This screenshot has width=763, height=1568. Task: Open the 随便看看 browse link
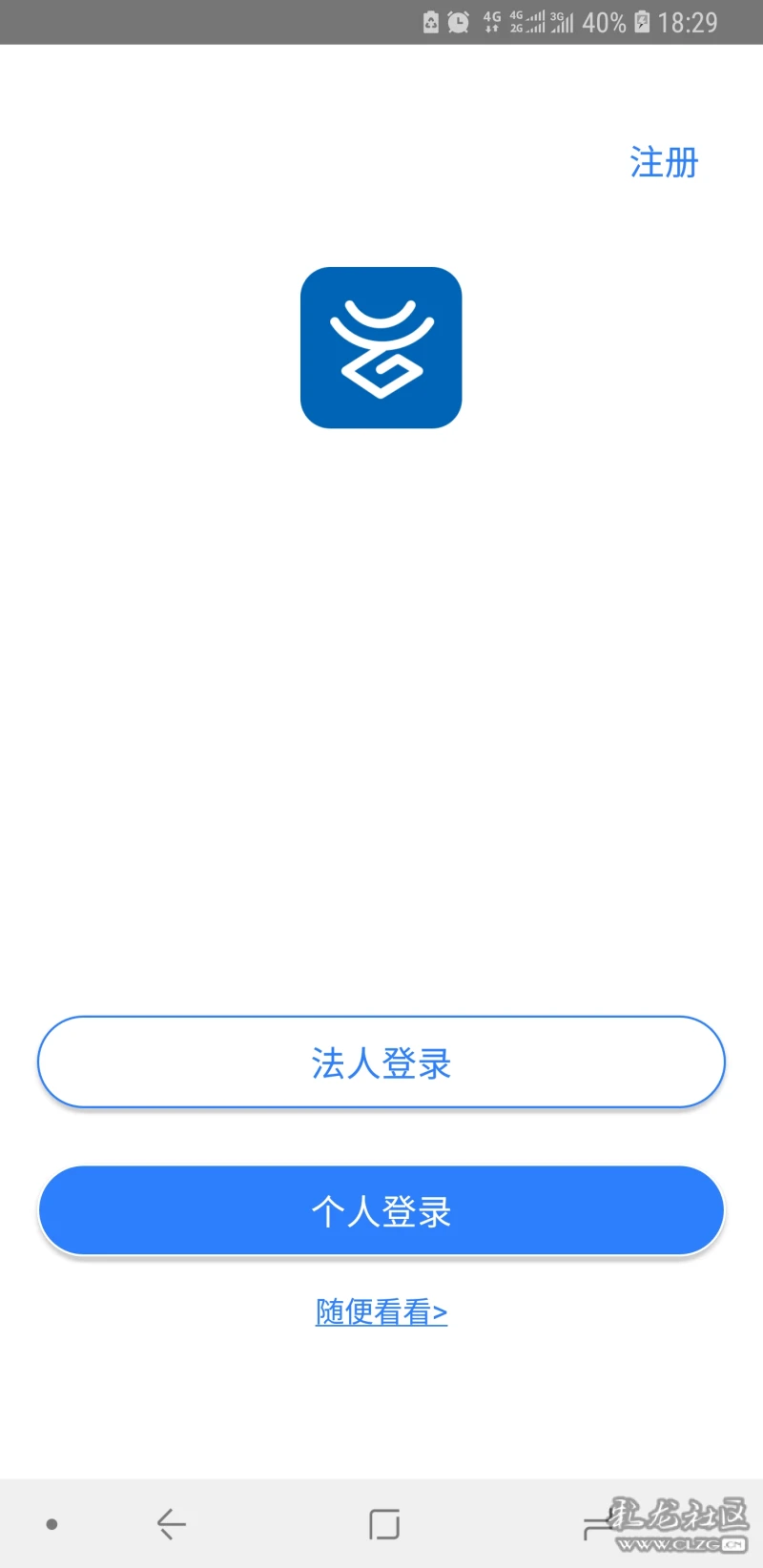(381, 1312)
